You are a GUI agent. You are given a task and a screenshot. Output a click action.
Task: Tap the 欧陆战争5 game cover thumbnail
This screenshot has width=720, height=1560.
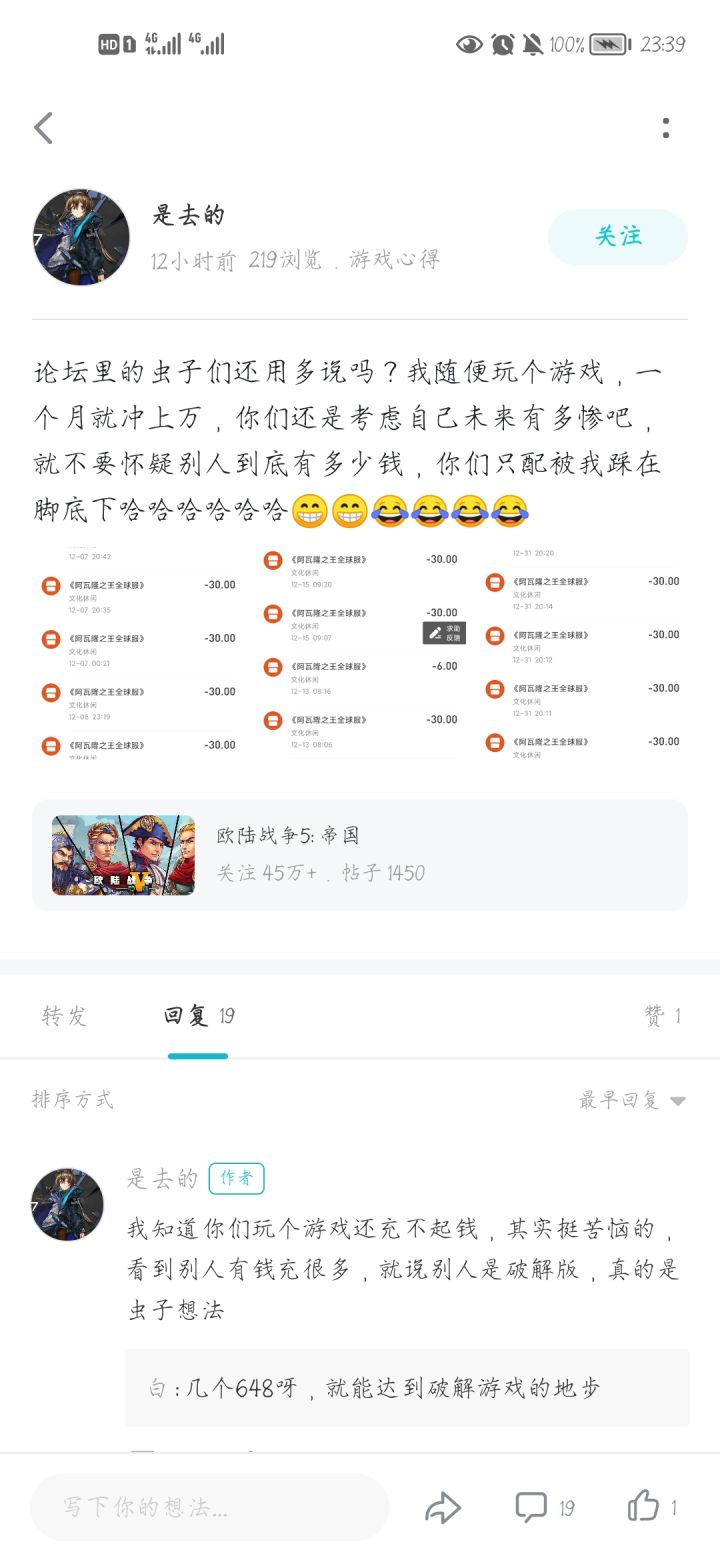point(122,856)
